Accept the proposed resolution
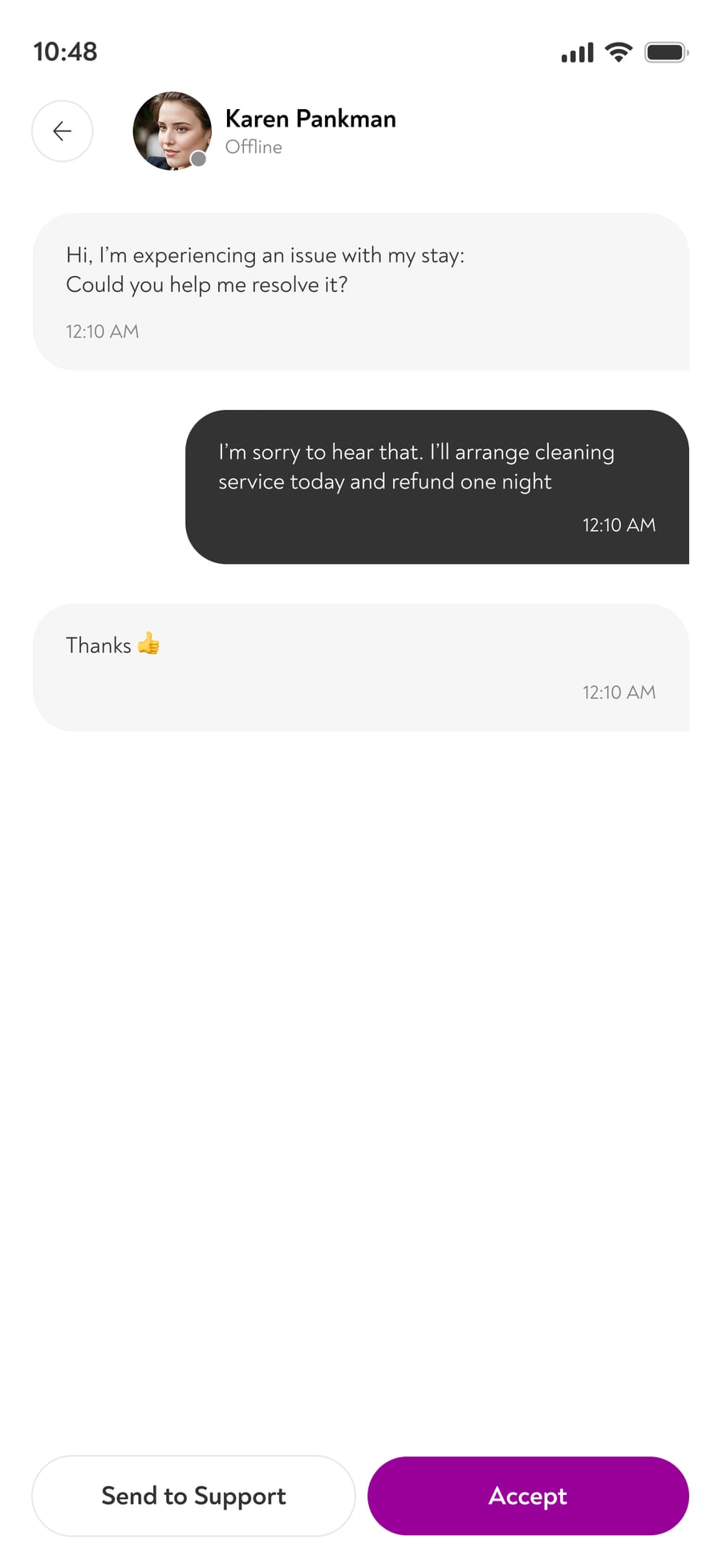This screenshot has height=1568, width=722. click(x=528, y=1496)
